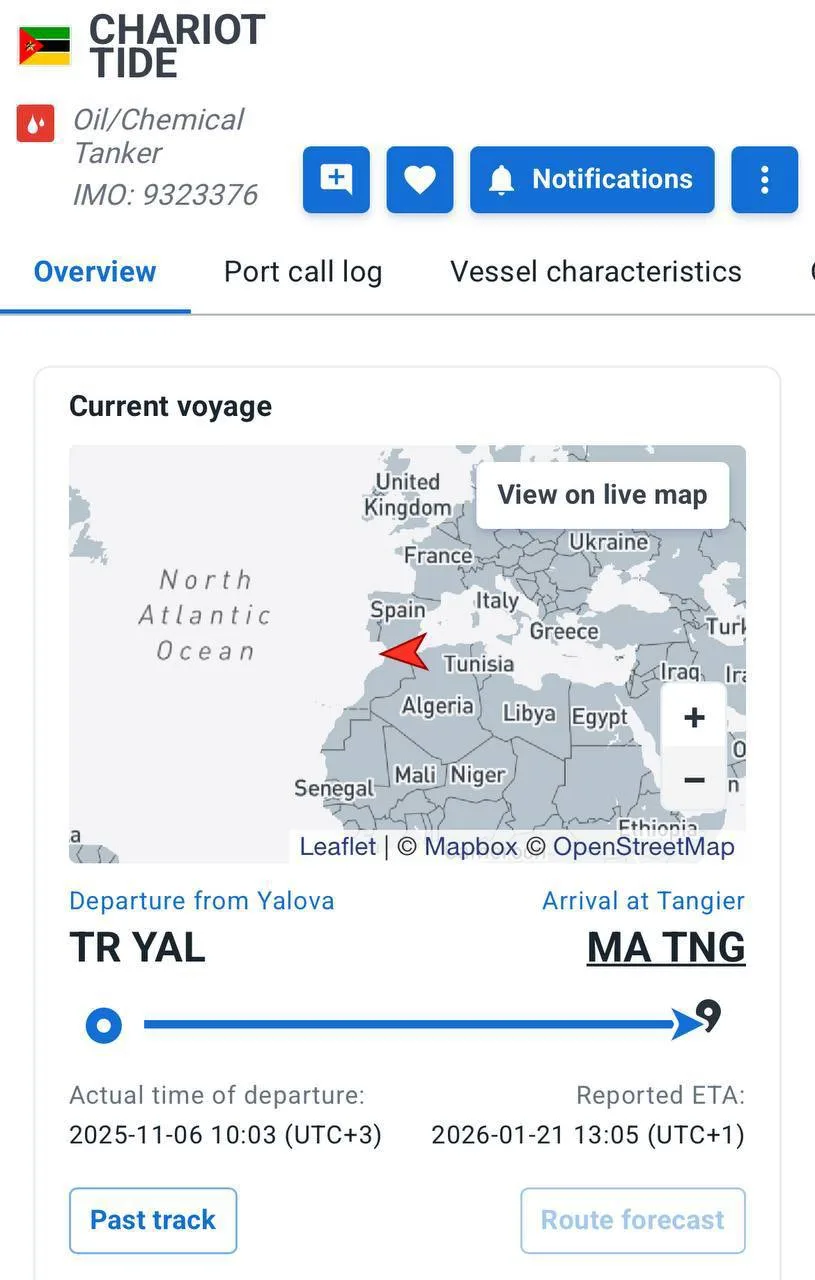
Task: Switch to the Port call log tab
Action: tap(302, 272)
